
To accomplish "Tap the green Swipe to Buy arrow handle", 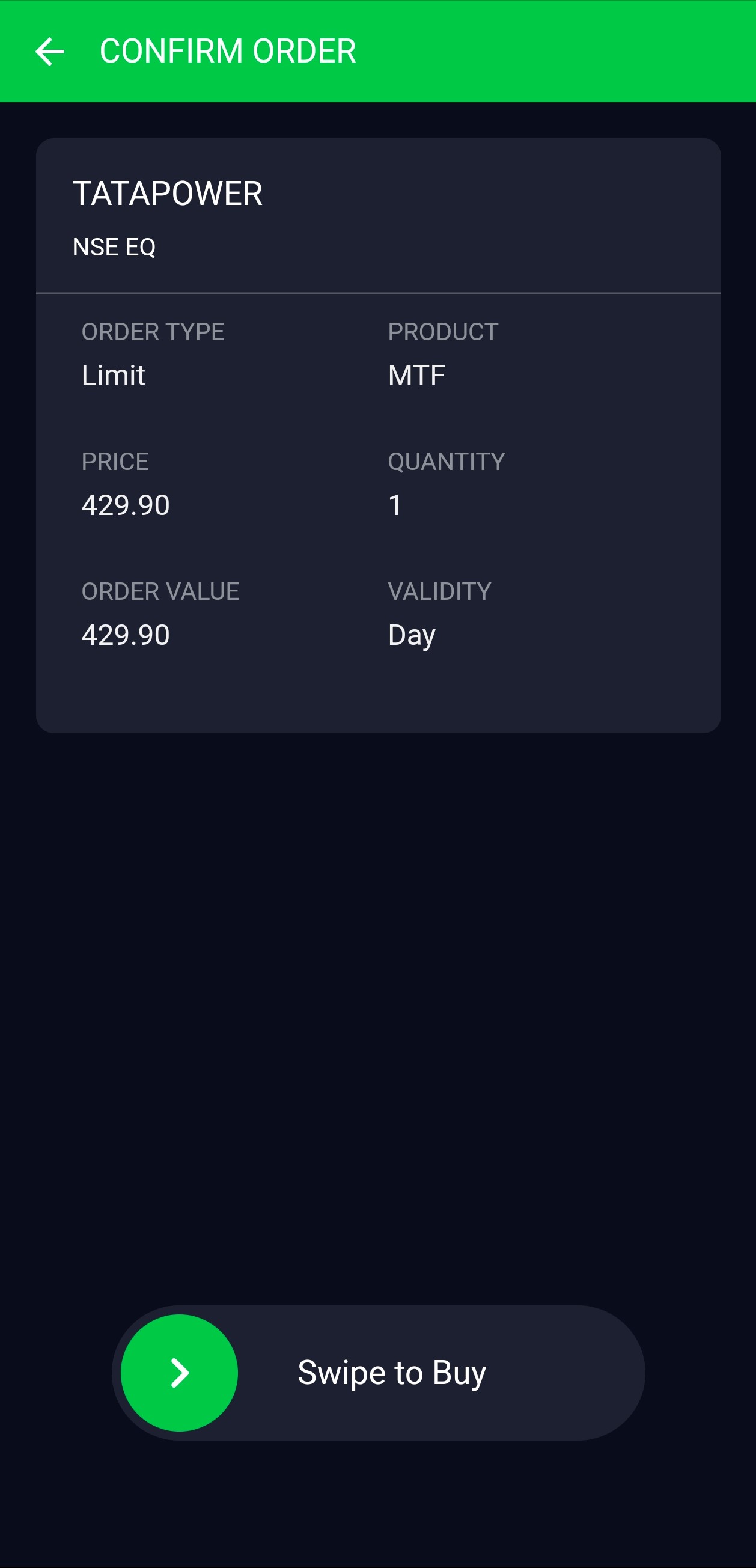I will [180, 1373].
